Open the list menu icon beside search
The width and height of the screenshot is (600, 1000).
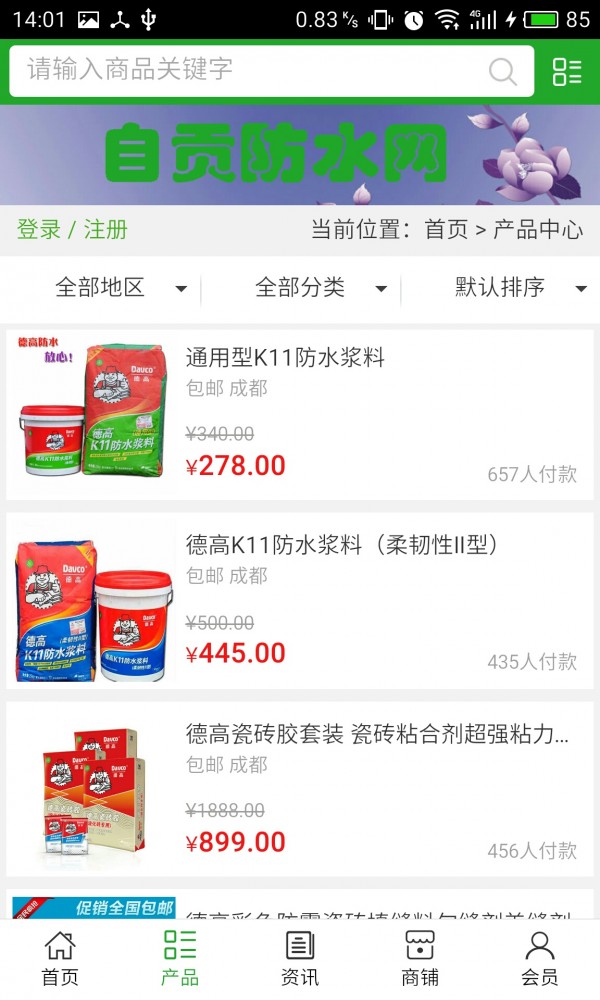[567, 71]
